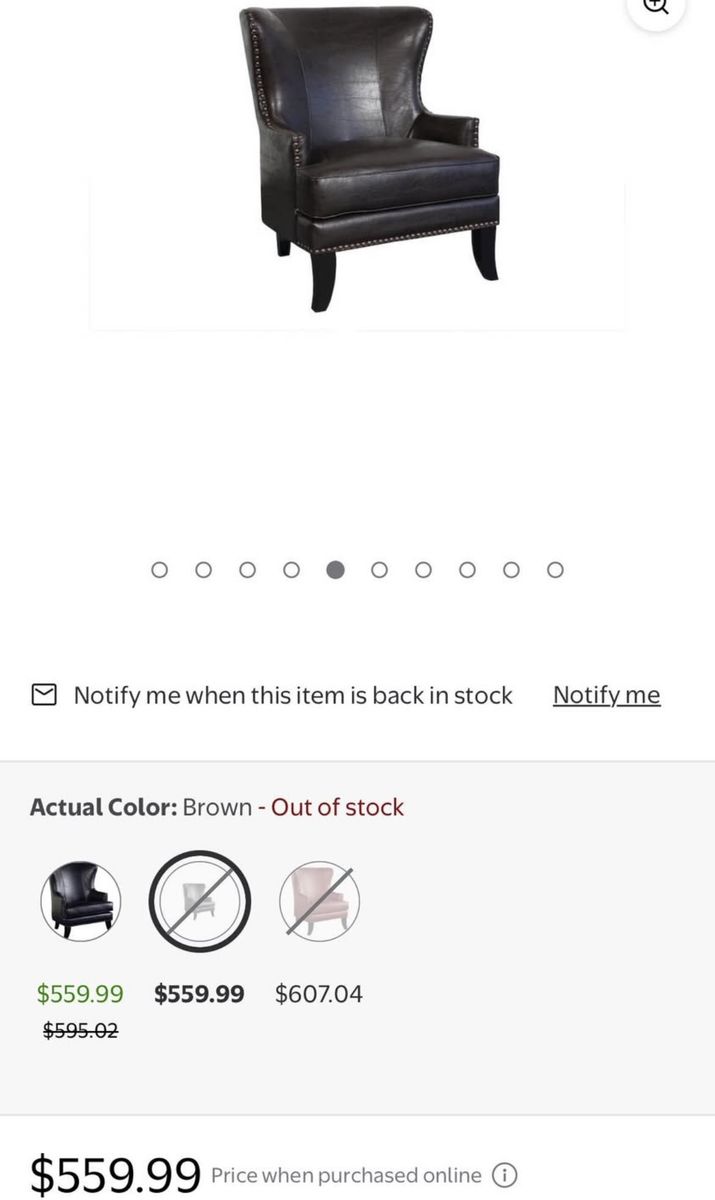Pick the pink chair color swatch

coord(319,901)
